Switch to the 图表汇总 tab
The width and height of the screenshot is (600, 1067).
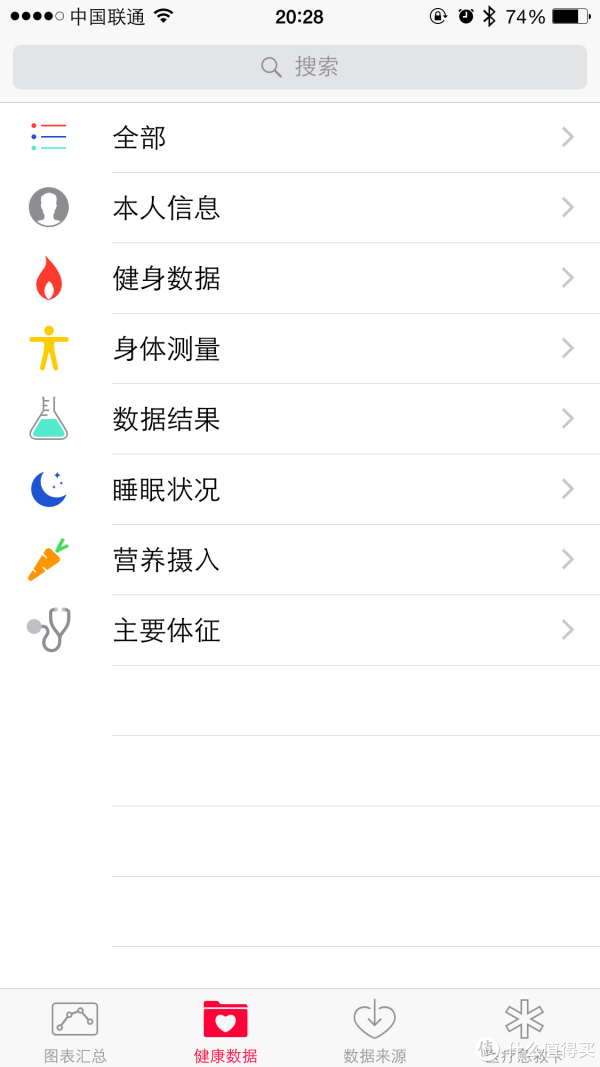click(75, 1030)
